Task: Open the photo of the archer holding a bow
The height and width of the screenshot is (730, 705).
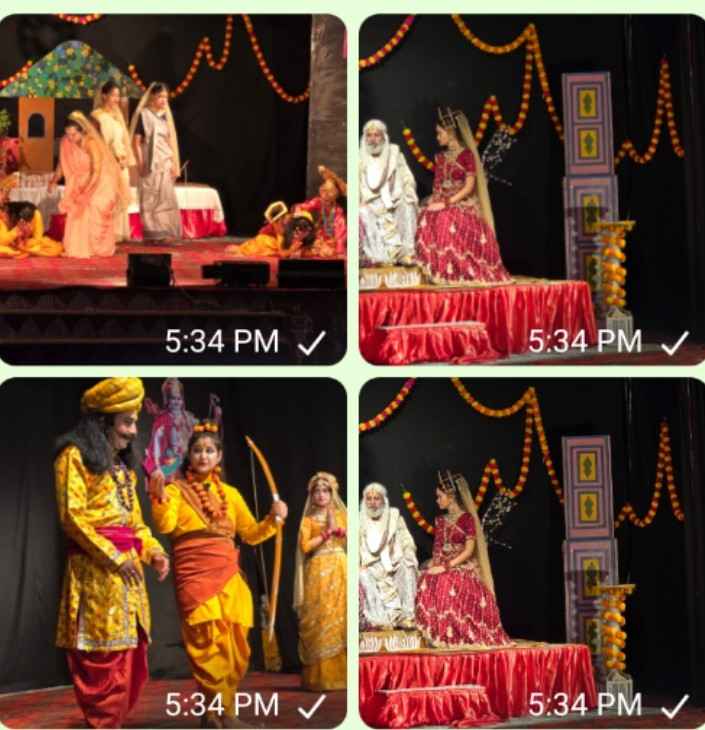Action: coord(173,550)
